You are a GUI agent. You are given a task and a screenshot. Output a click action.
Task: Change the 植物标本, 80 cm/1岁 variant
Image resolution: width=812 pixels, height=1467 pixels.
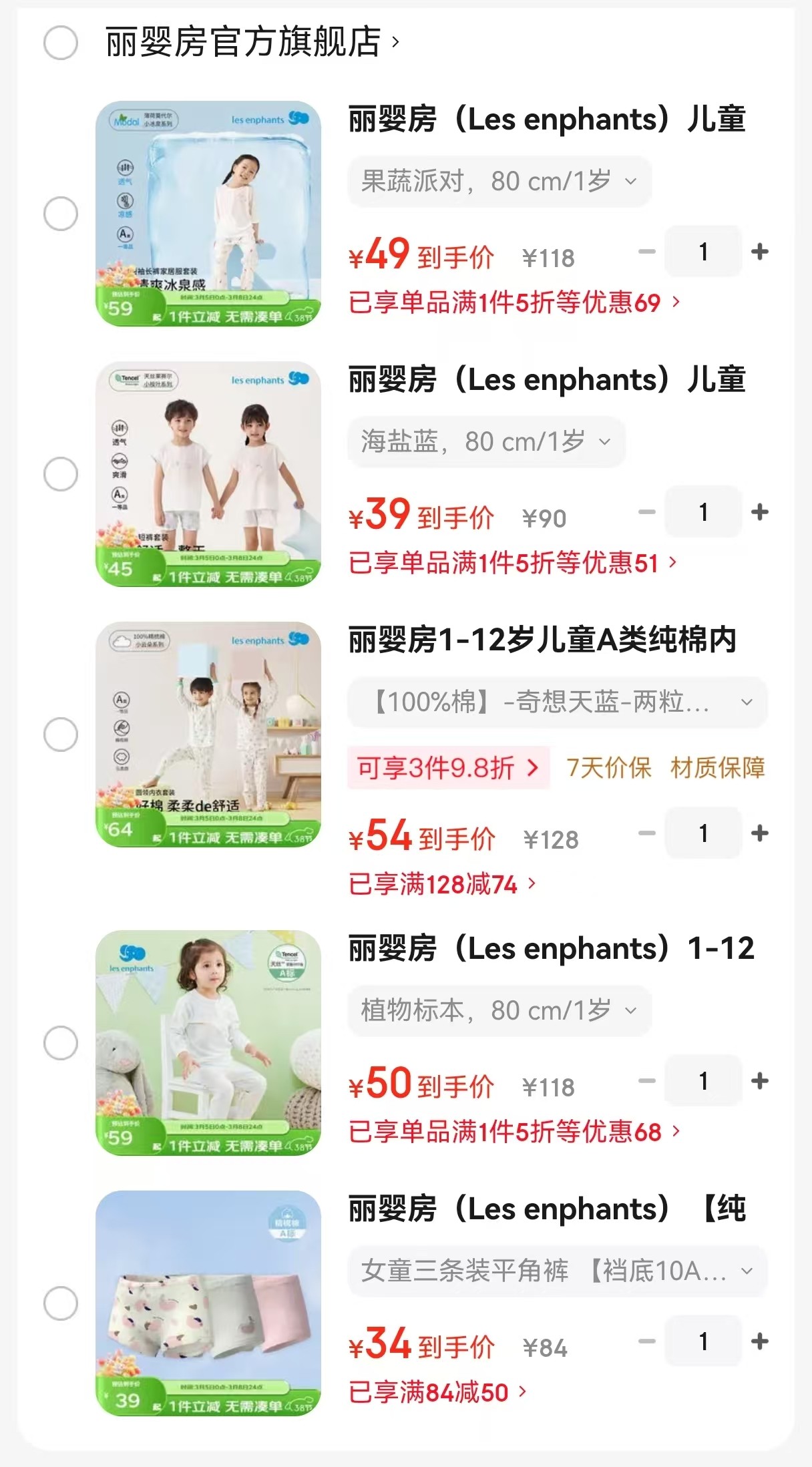point(499,1011)
